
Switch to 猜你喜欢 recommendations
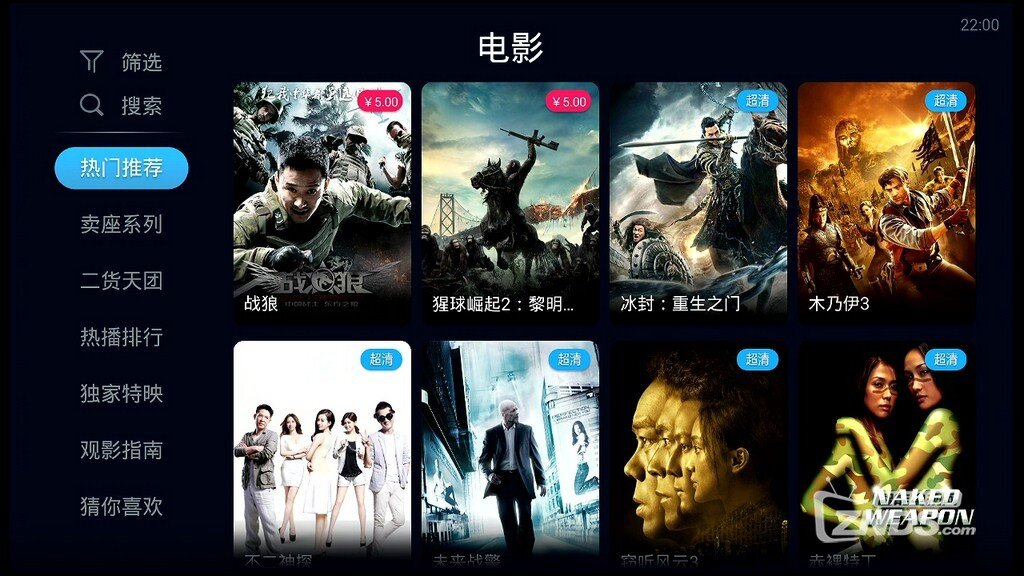(121, 507)
